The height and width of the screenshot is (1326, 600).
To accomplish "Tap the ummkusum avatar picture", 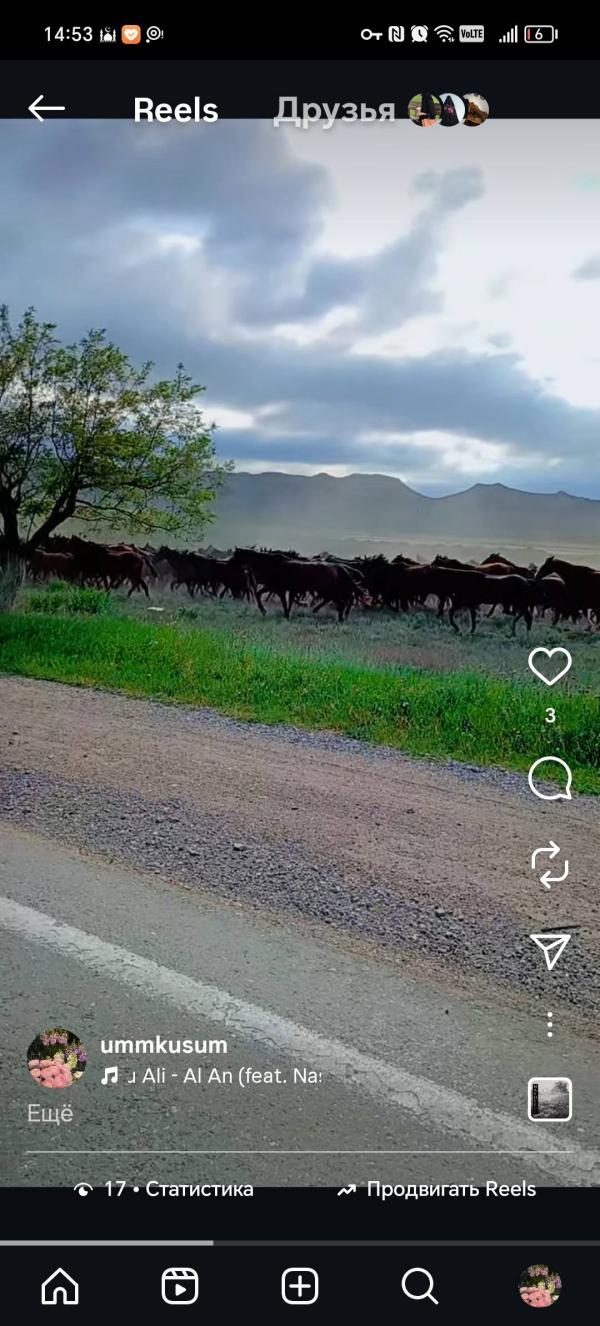I will point(56,1058).
